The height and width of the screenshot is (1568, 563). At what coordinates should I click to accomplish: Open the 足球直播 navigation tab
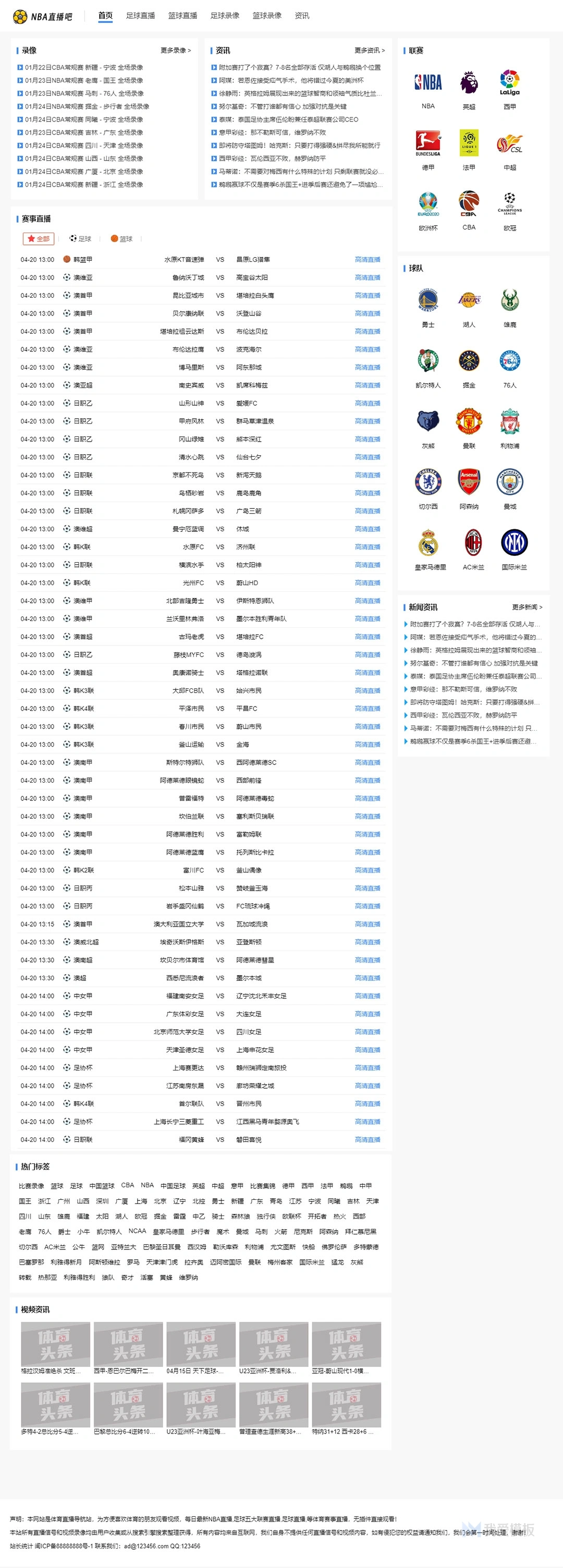click(140, 15)
